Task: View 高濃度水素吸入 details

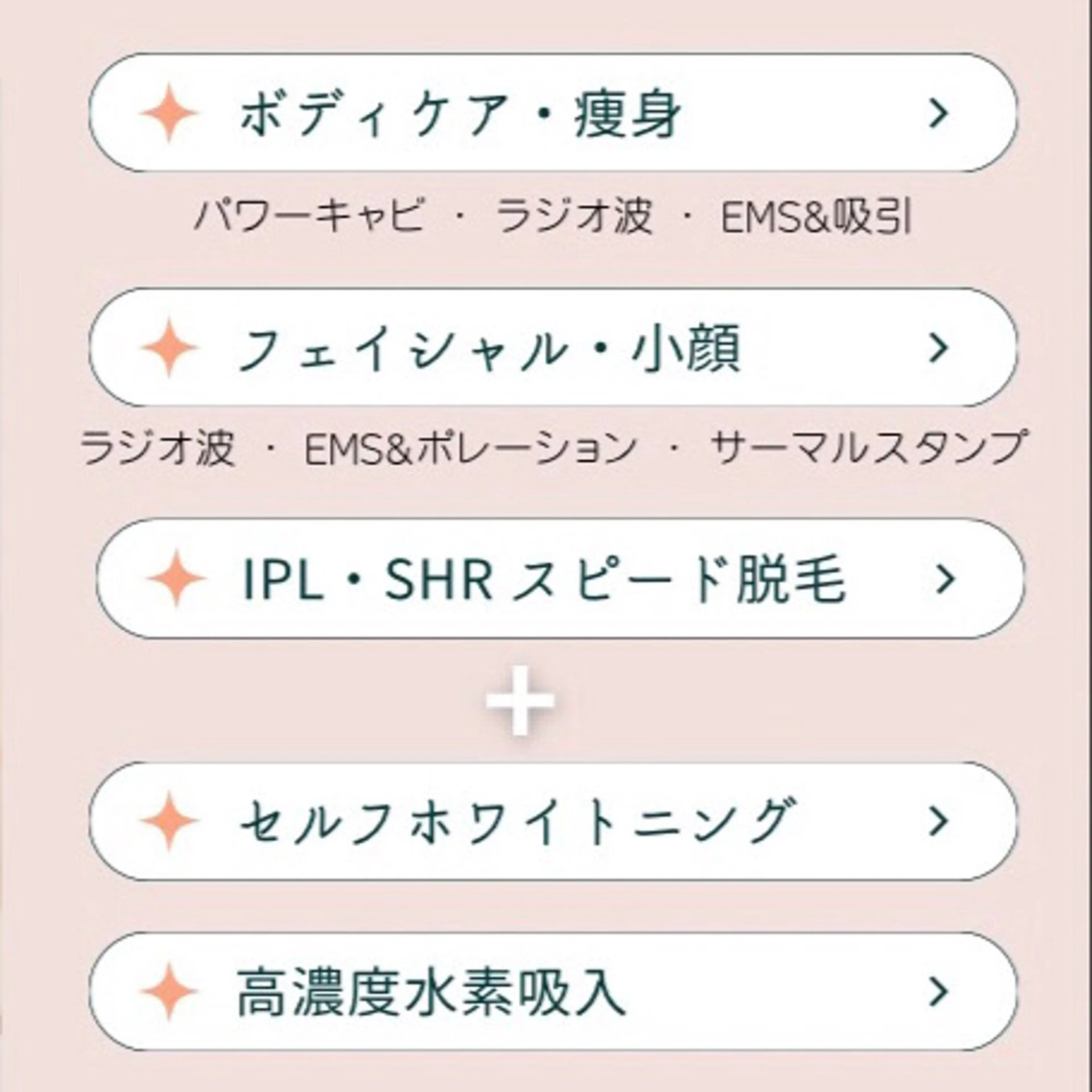Action: [x=553, y=991]
